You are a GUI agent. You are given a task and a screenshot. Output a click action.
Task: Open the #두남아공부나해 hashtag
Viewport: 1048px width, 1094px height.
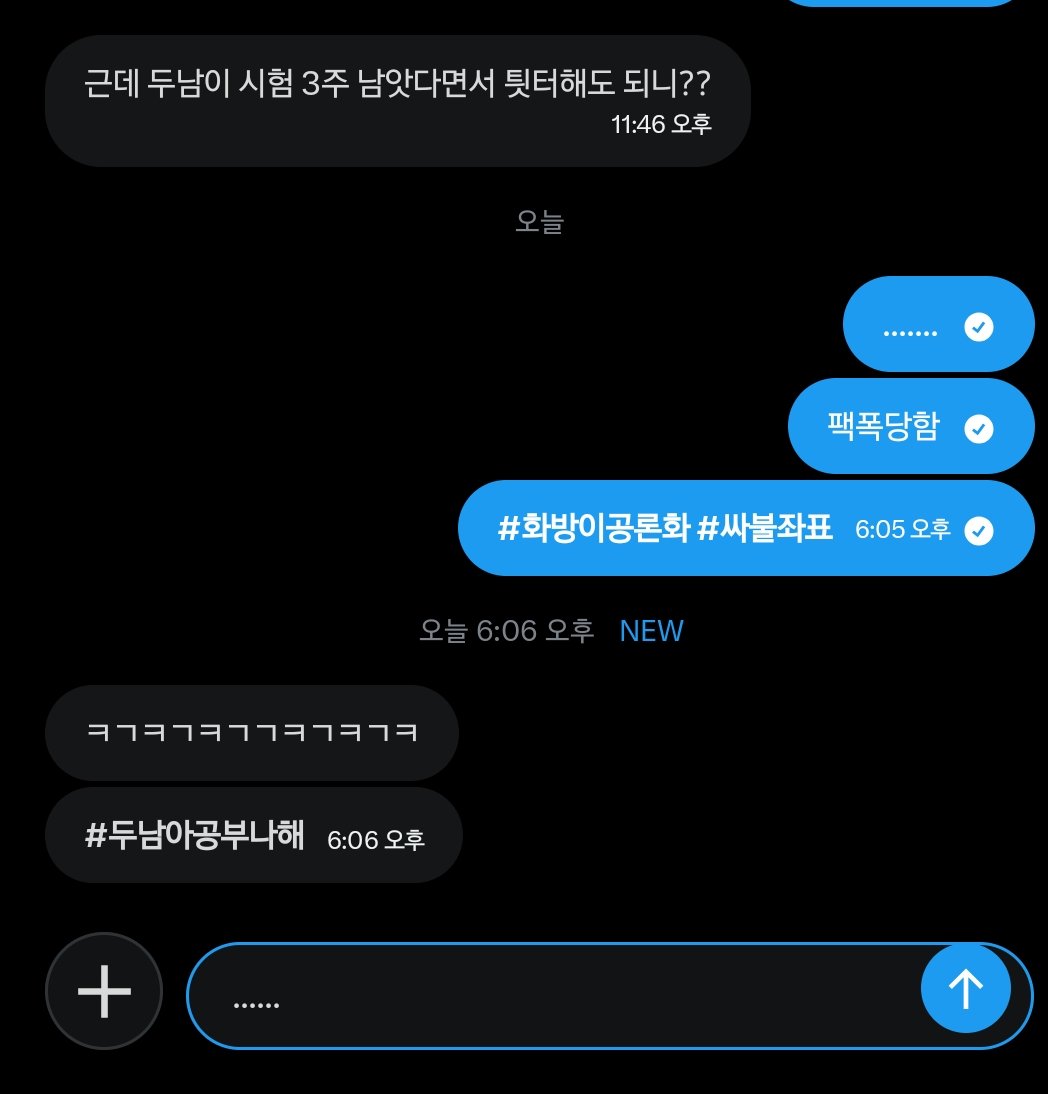click(195, 836)
